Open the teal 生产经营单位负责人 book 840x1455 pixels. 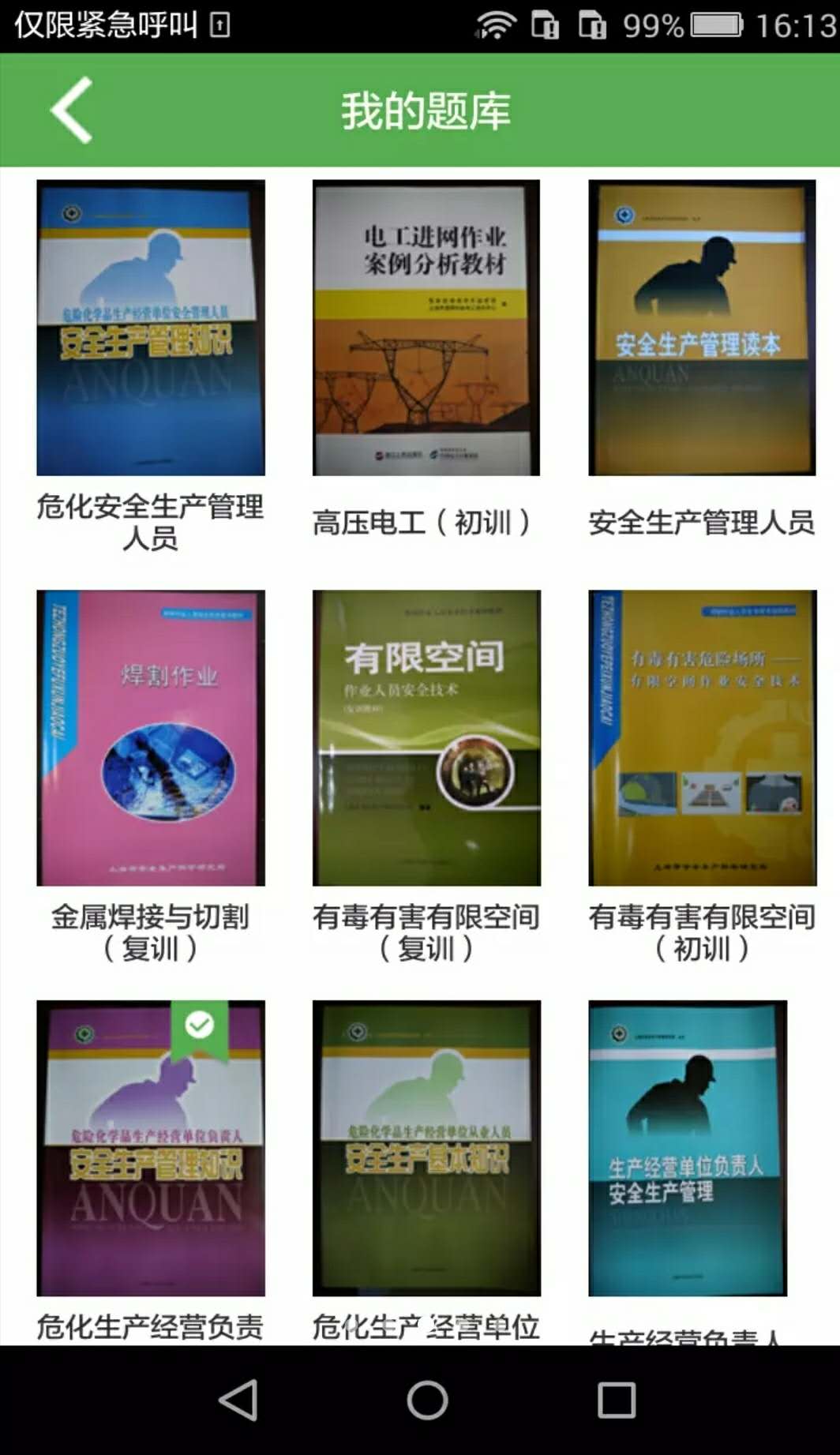coord(688,1147)
